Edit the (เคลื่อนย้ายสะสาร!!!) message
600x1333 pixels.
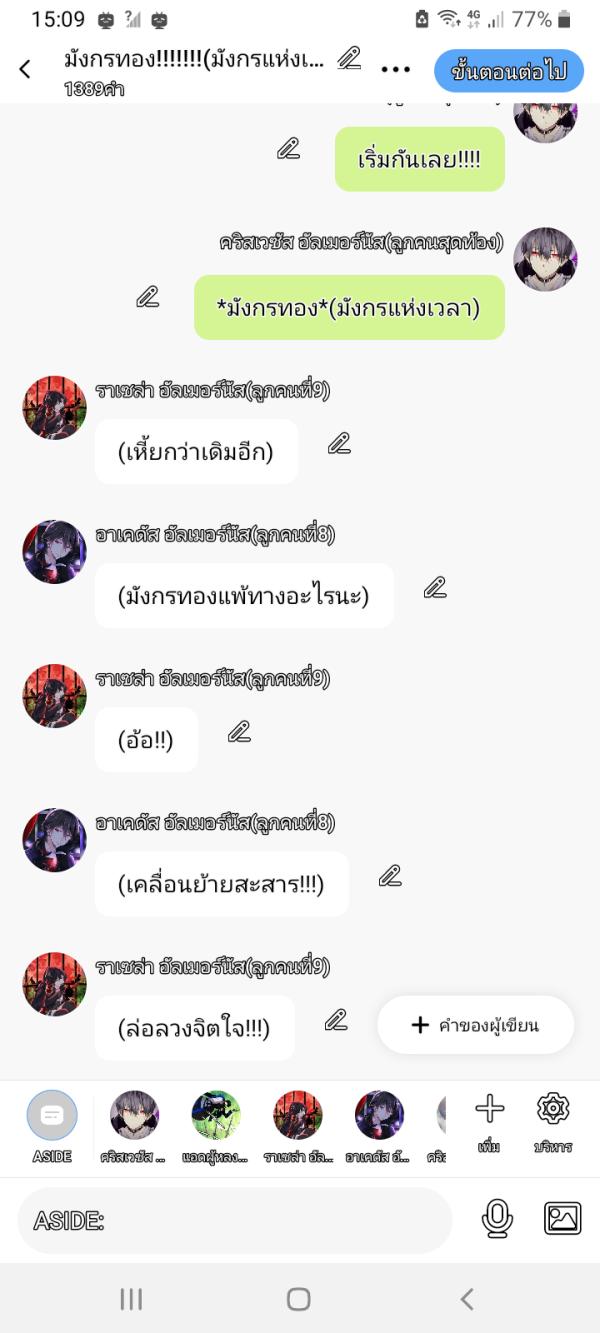pos(390,876)
